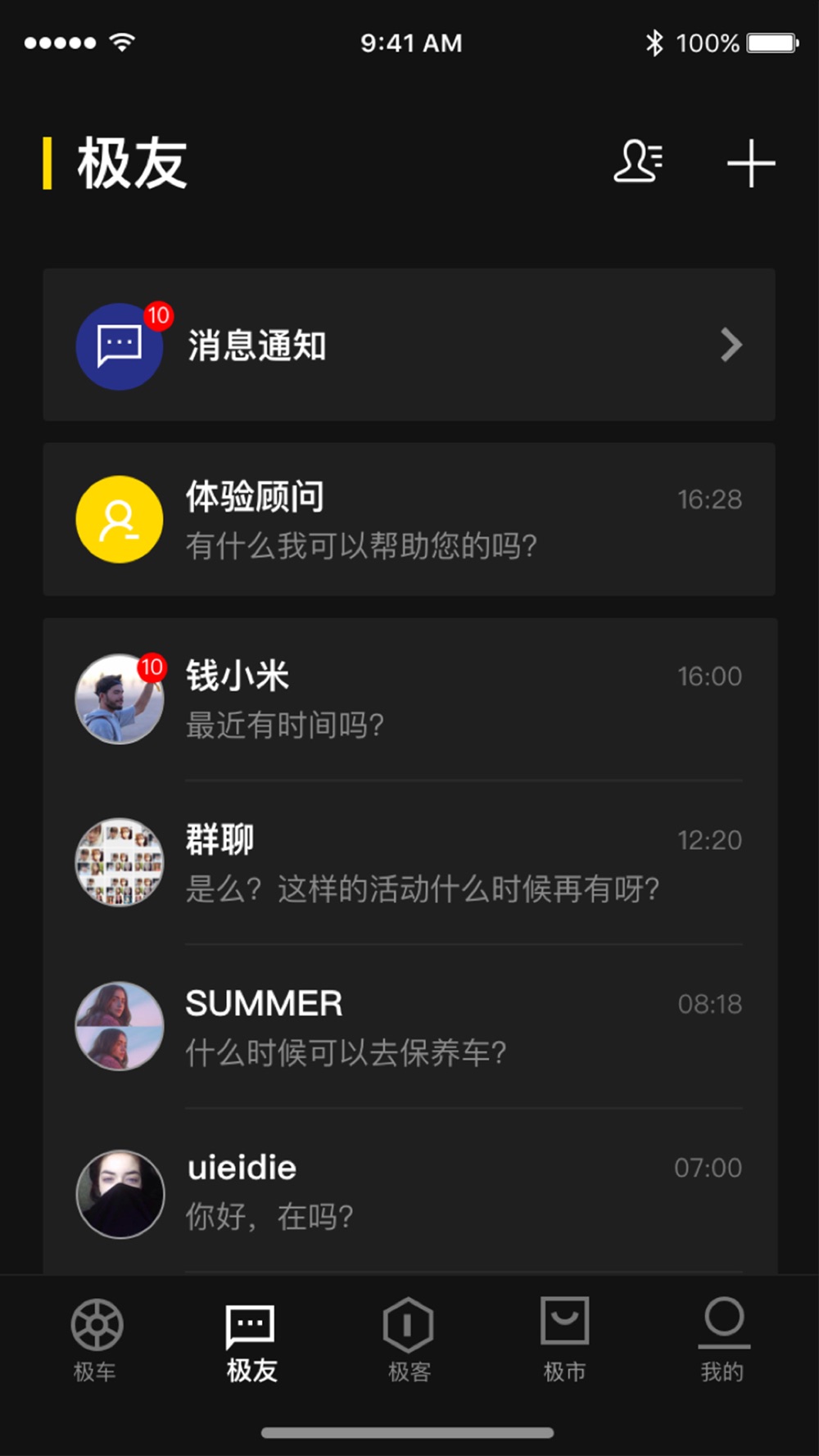Open the chat with SUMMER
Screen dimensions: 819x1456
tap(409, 1026)
